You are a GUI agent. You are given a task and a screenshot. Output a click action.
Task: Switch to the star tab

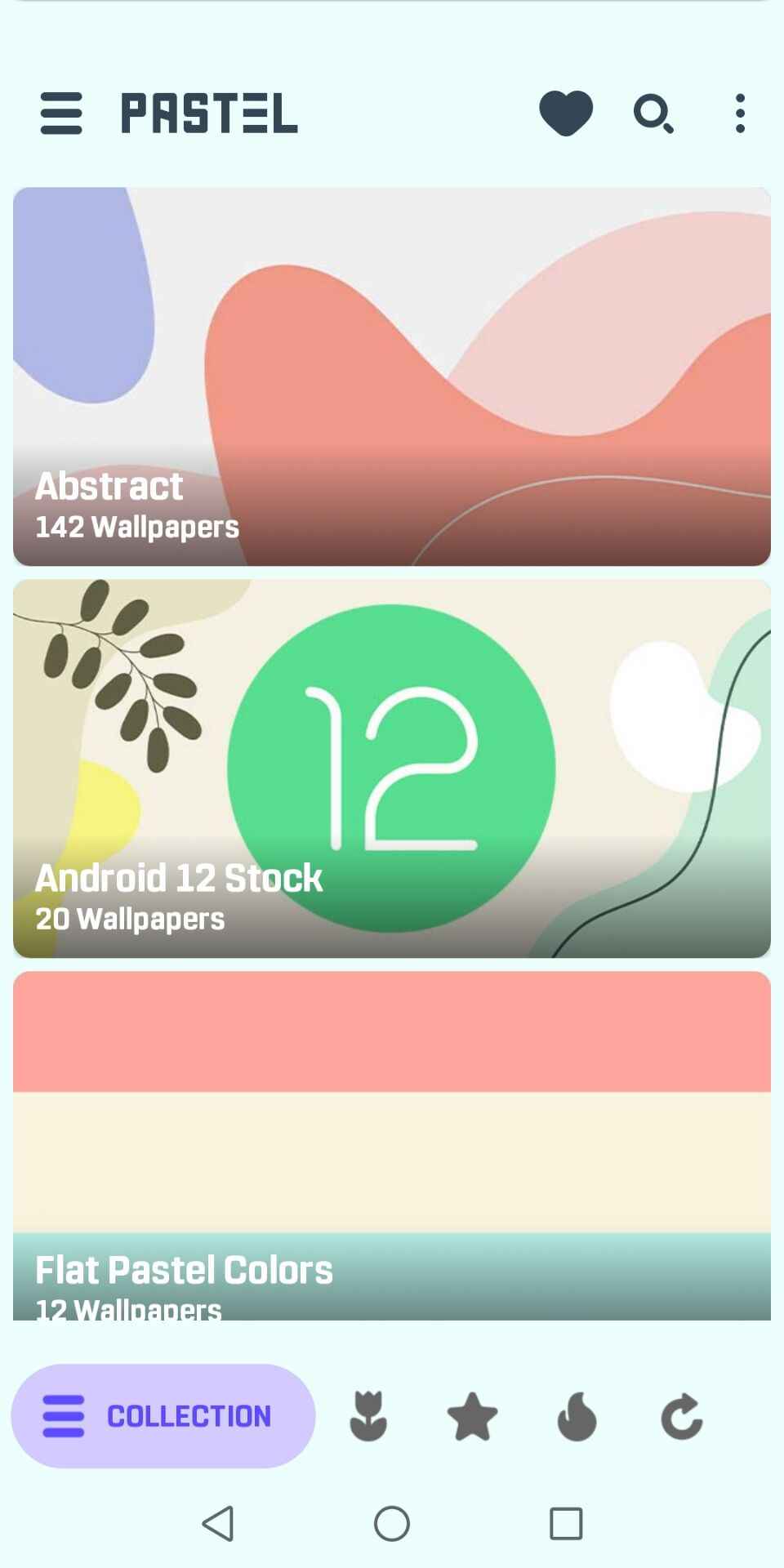[x=472, y=1415]
